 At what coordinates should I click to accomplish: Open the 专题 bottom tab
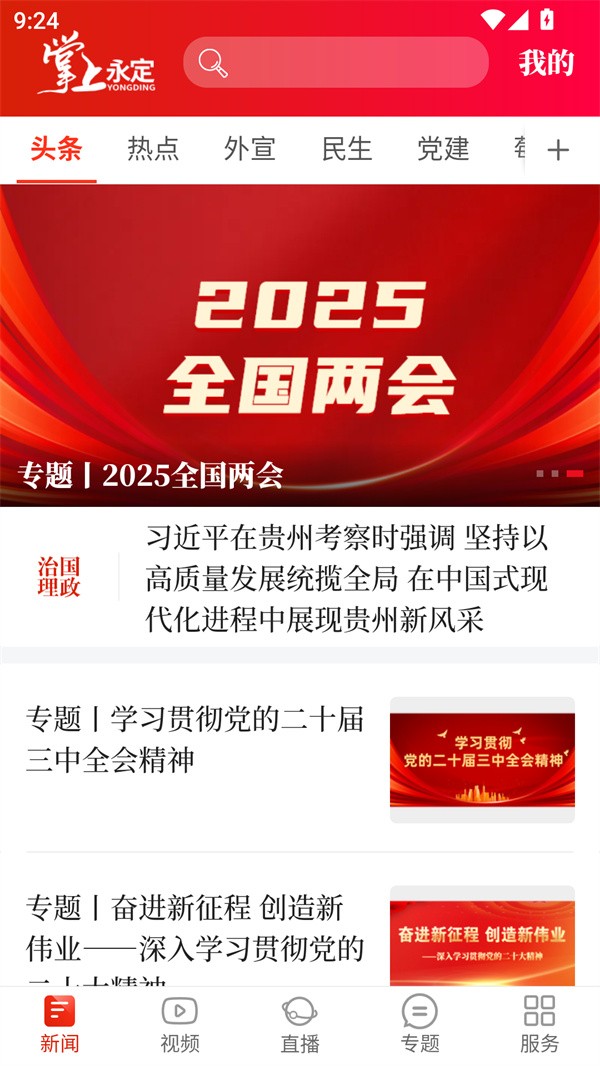[420, 1025]
